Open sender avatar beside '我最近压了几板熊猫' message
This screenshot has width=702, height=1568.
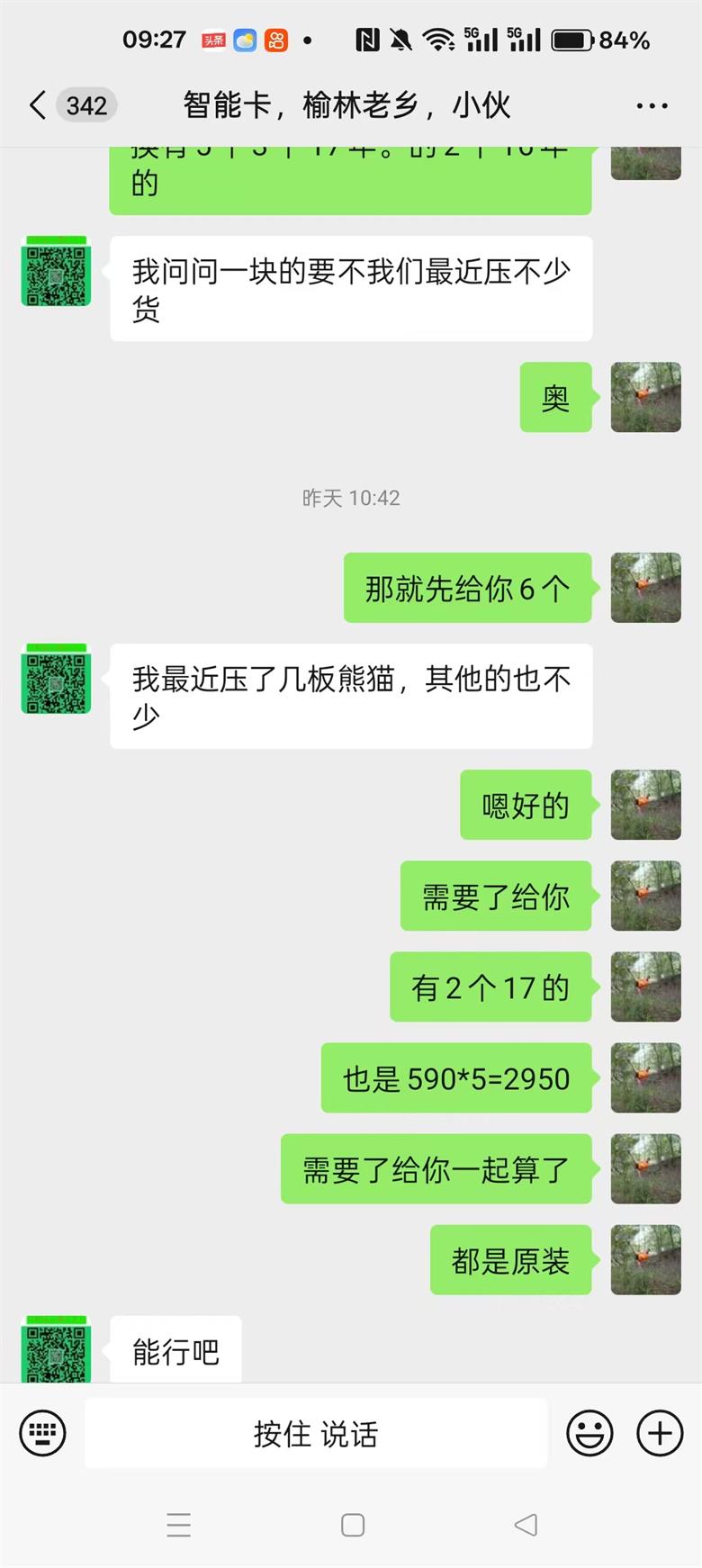(56, 679)
